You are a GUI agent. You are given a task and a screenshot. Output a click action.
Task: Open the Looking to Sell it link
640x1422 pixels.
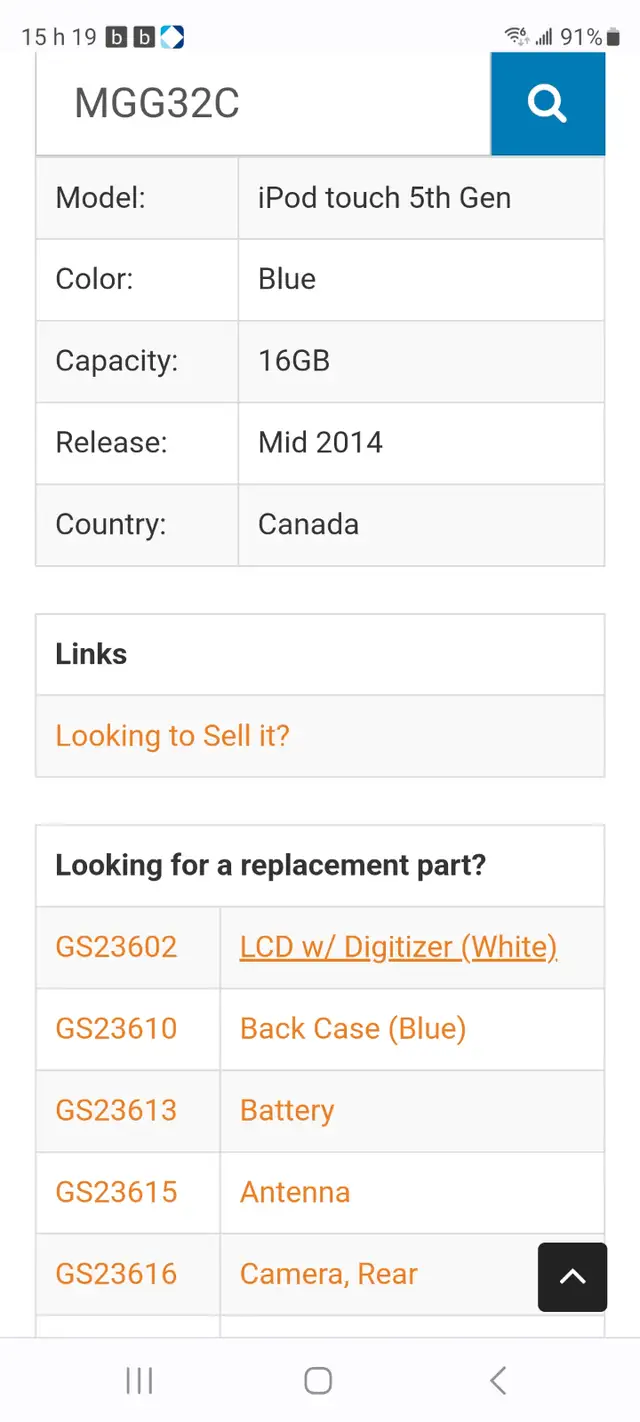(172, 736)
